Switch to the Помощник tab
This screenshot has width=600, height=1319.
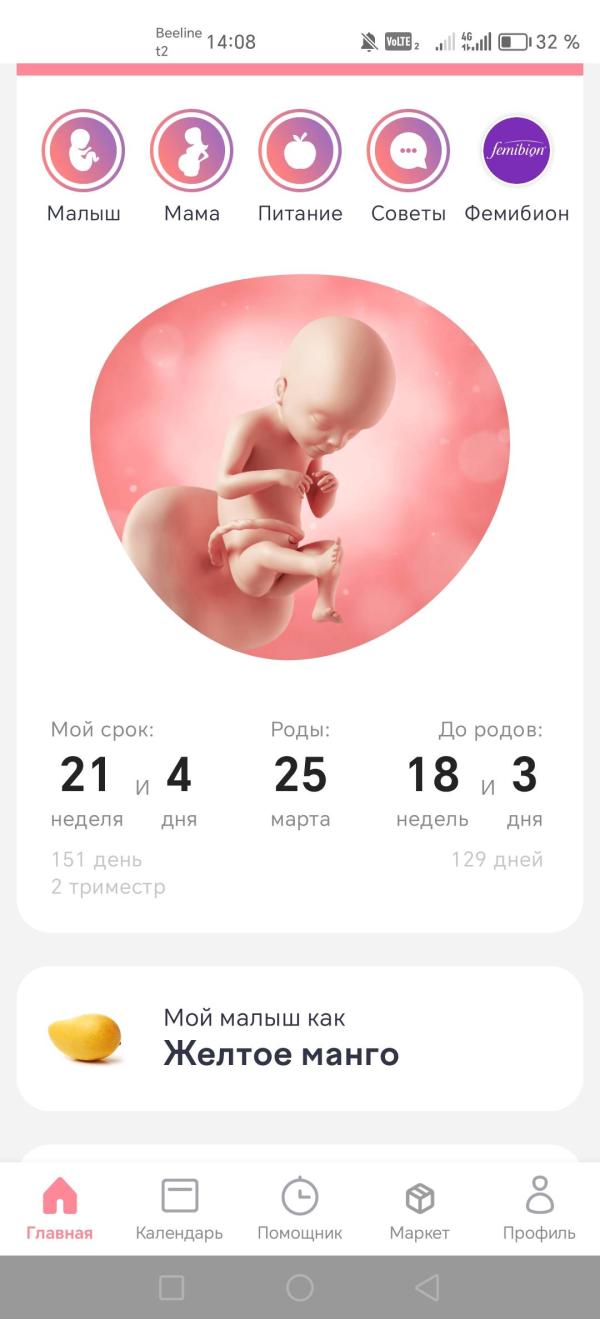300,1208
